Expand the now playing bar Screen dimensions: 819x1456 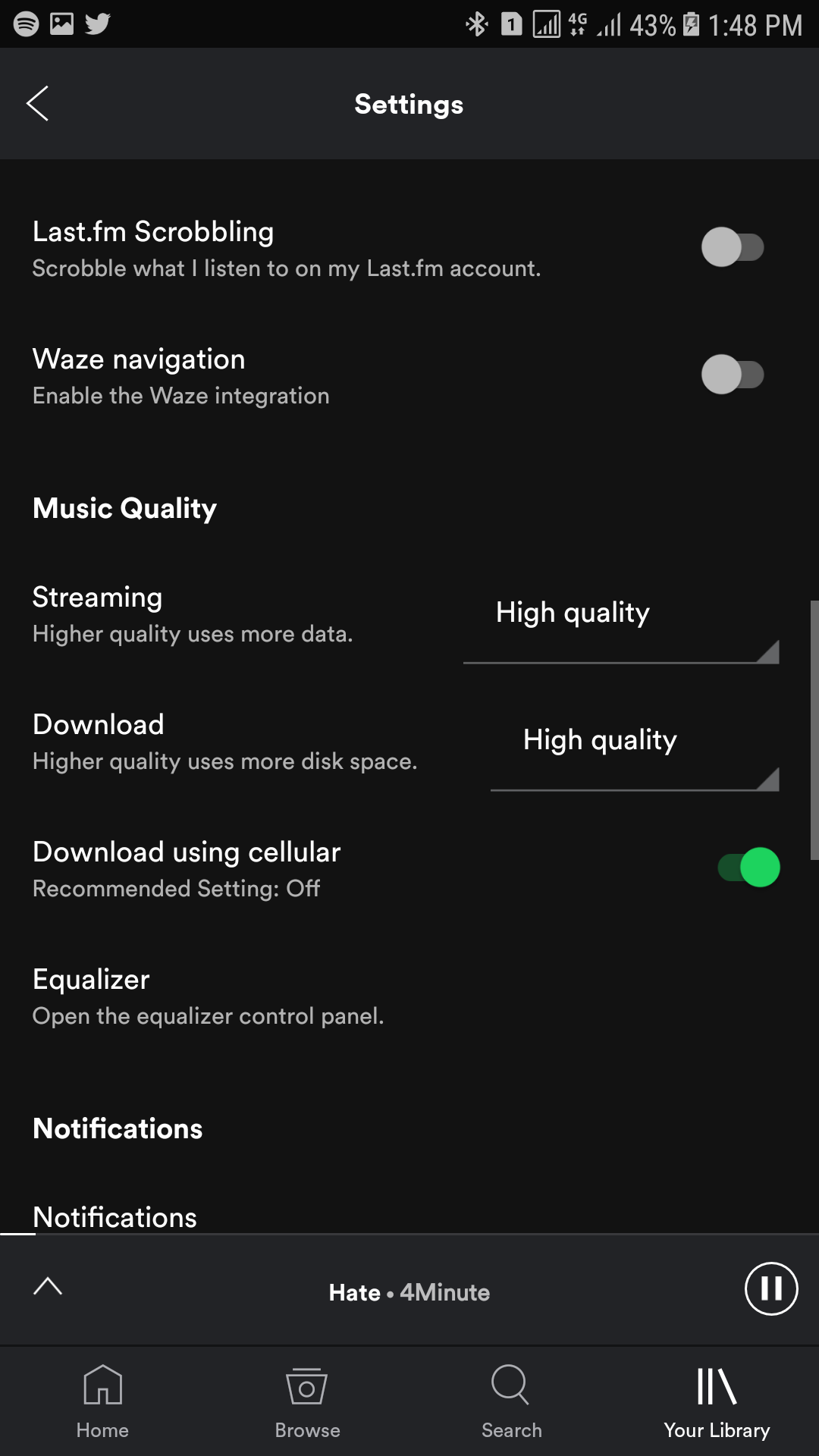48,1286
